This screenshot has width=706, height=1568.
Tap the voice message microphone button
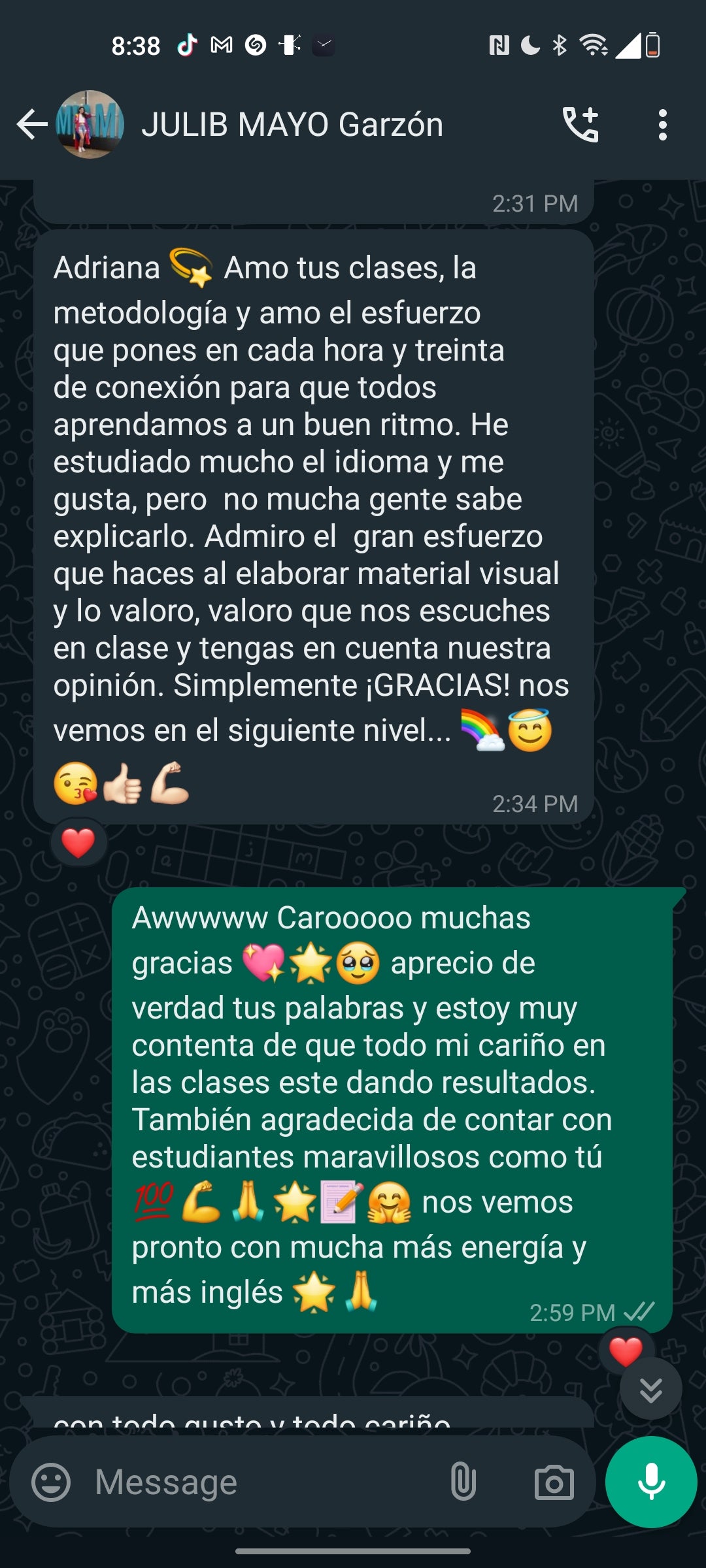(651, 1482)
